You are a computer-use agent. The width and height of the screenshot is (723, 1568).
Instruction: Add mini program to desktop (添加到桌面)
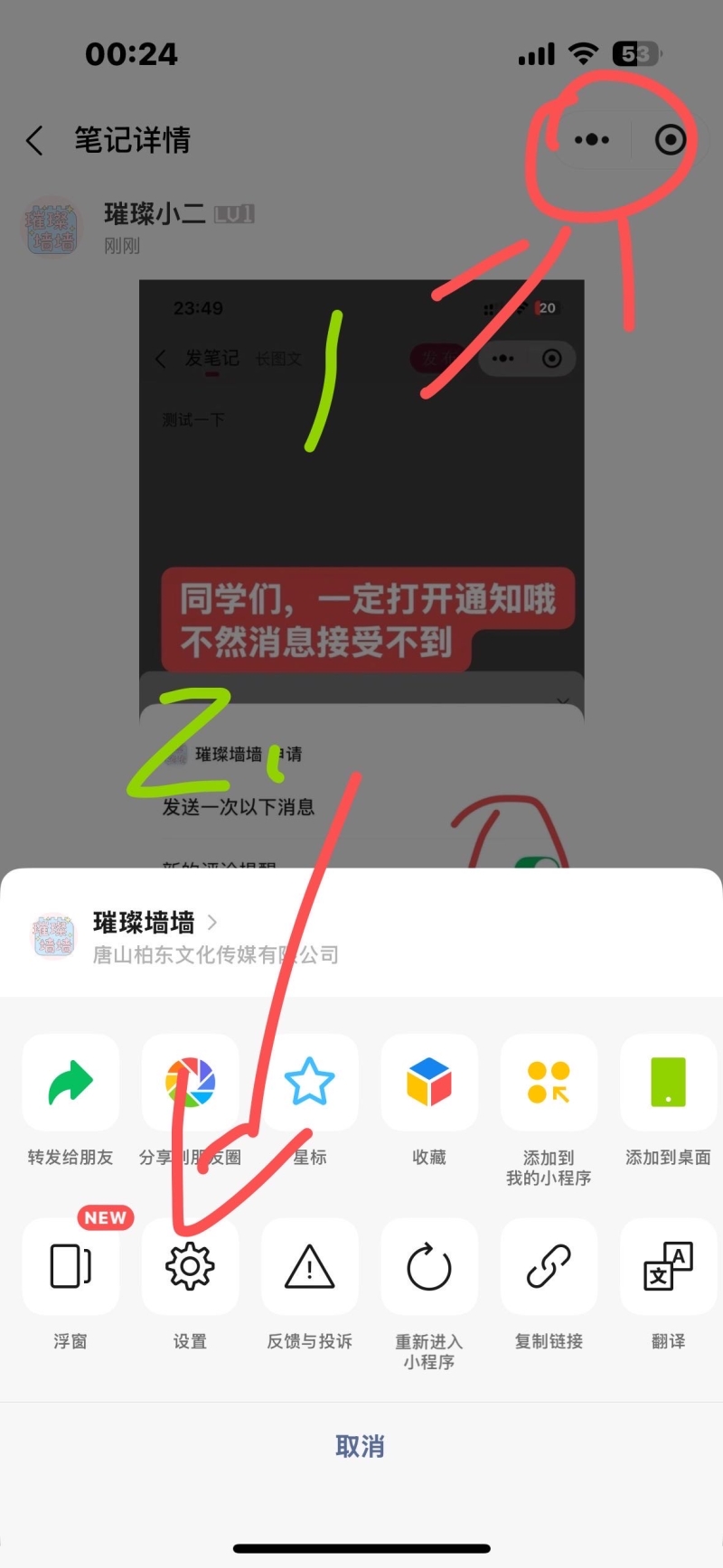pos(668,1083)
